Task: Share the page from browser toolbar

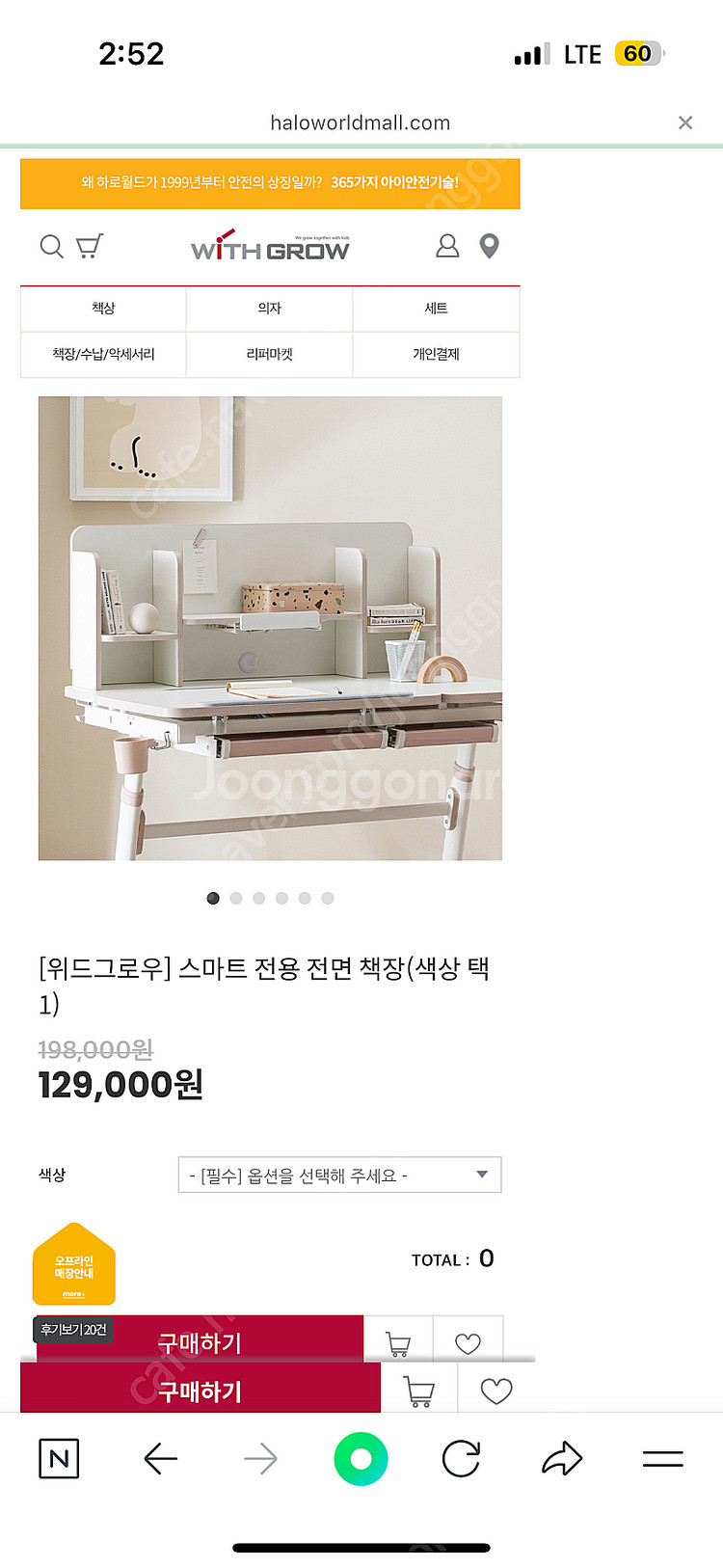Action: (562, 1459)
